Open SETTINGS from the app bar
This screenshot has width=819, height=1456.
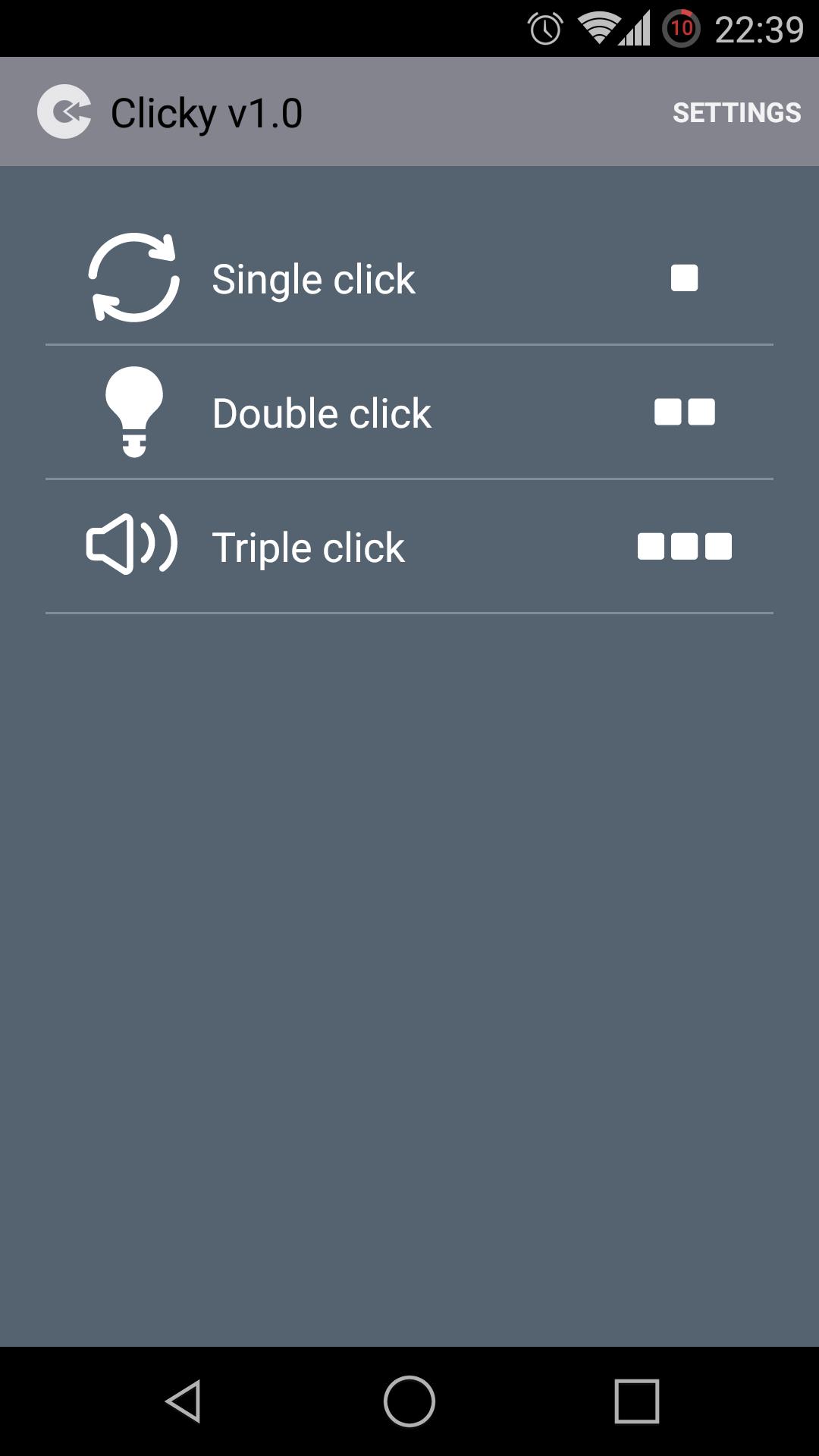[x=736, y=112]
